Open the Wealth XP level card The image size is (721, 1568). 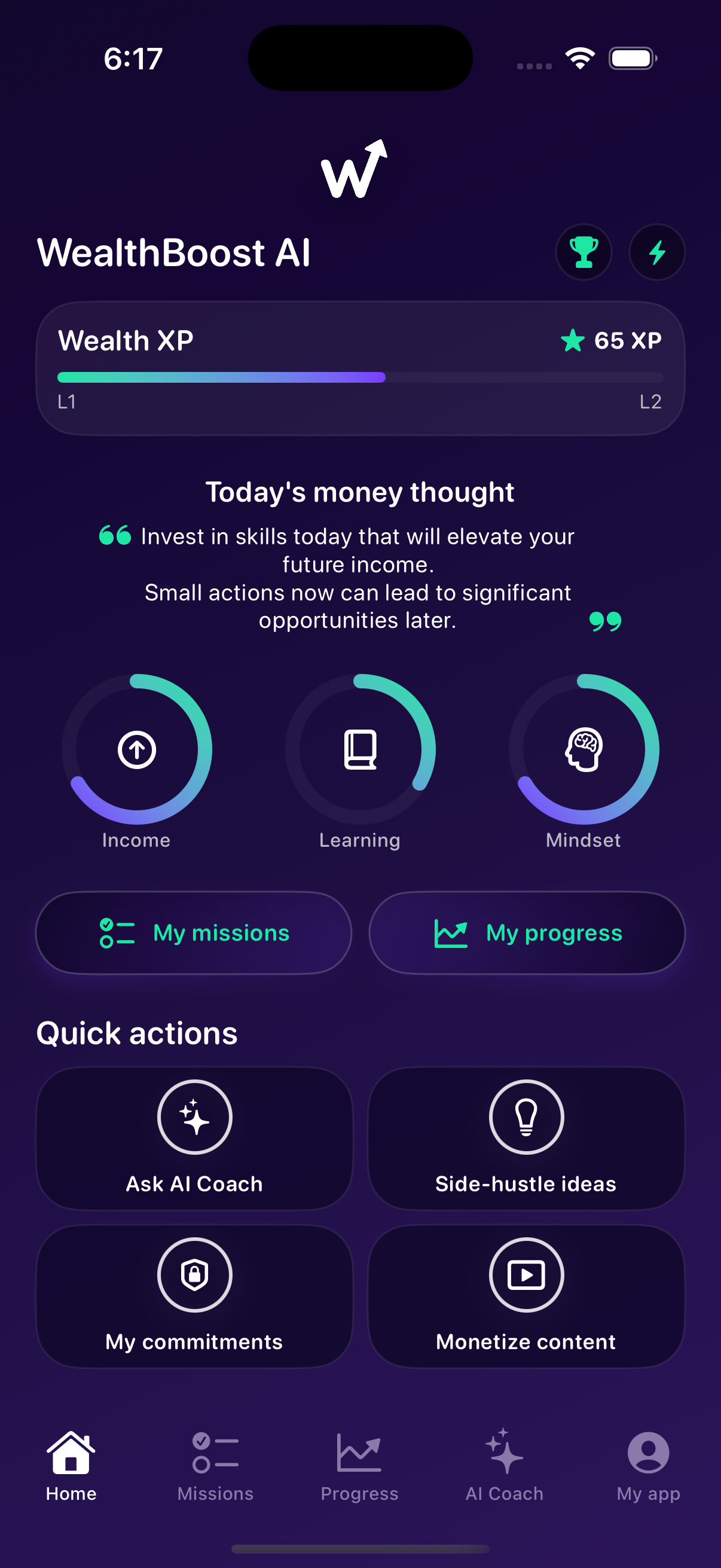(x=360, y=368)
